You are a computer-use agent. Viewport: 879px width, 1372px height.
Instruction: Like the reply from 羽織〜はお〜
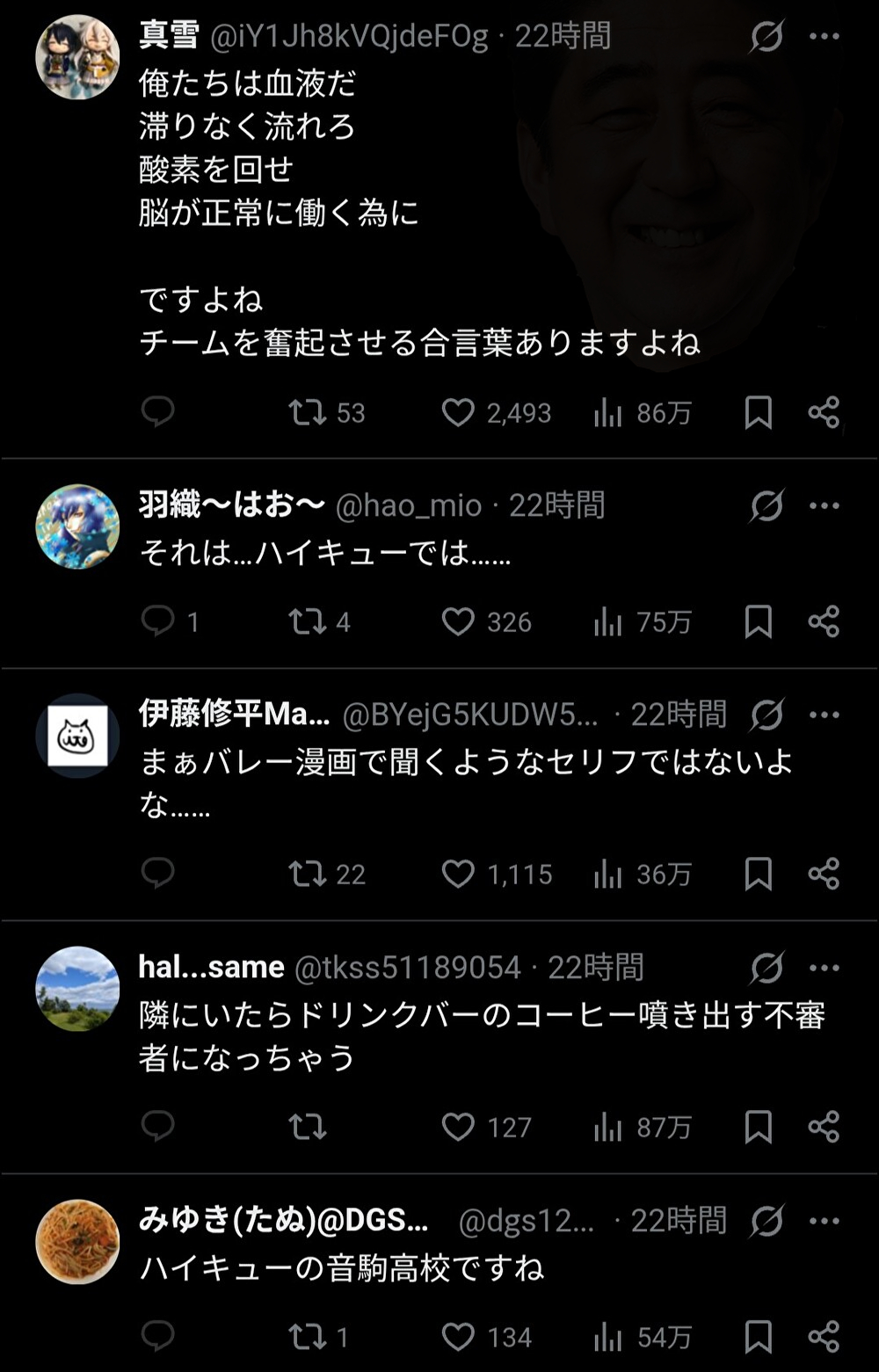[457, 621]
